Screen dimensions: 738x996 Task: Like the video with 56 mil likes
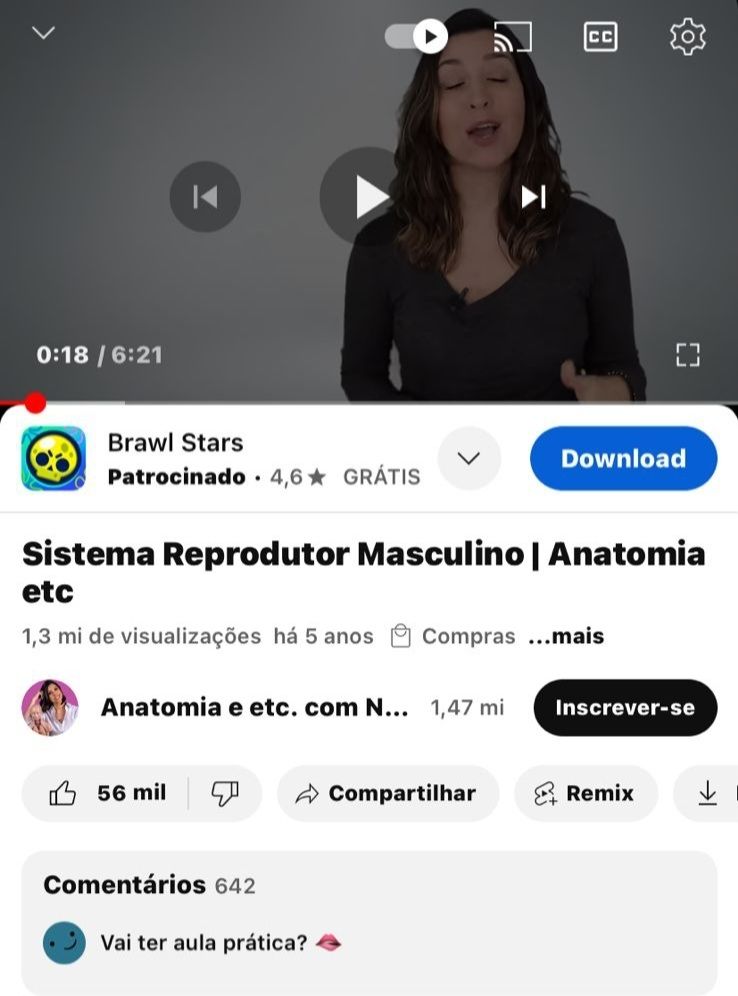pyautogui.click(x=106, y=793)
